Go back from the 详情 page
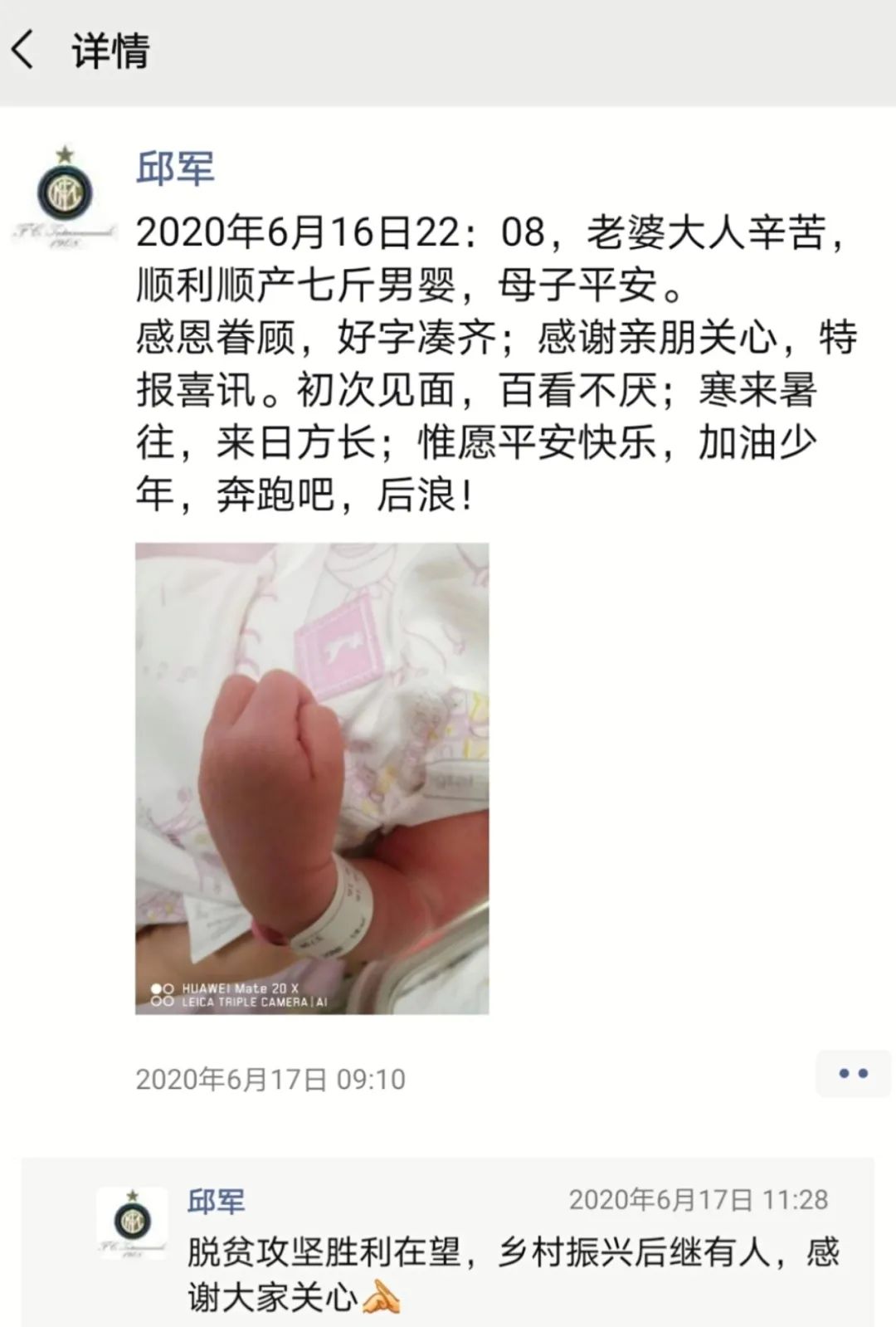This screenshot has width=896, height=1327. [x=23, y=51]
